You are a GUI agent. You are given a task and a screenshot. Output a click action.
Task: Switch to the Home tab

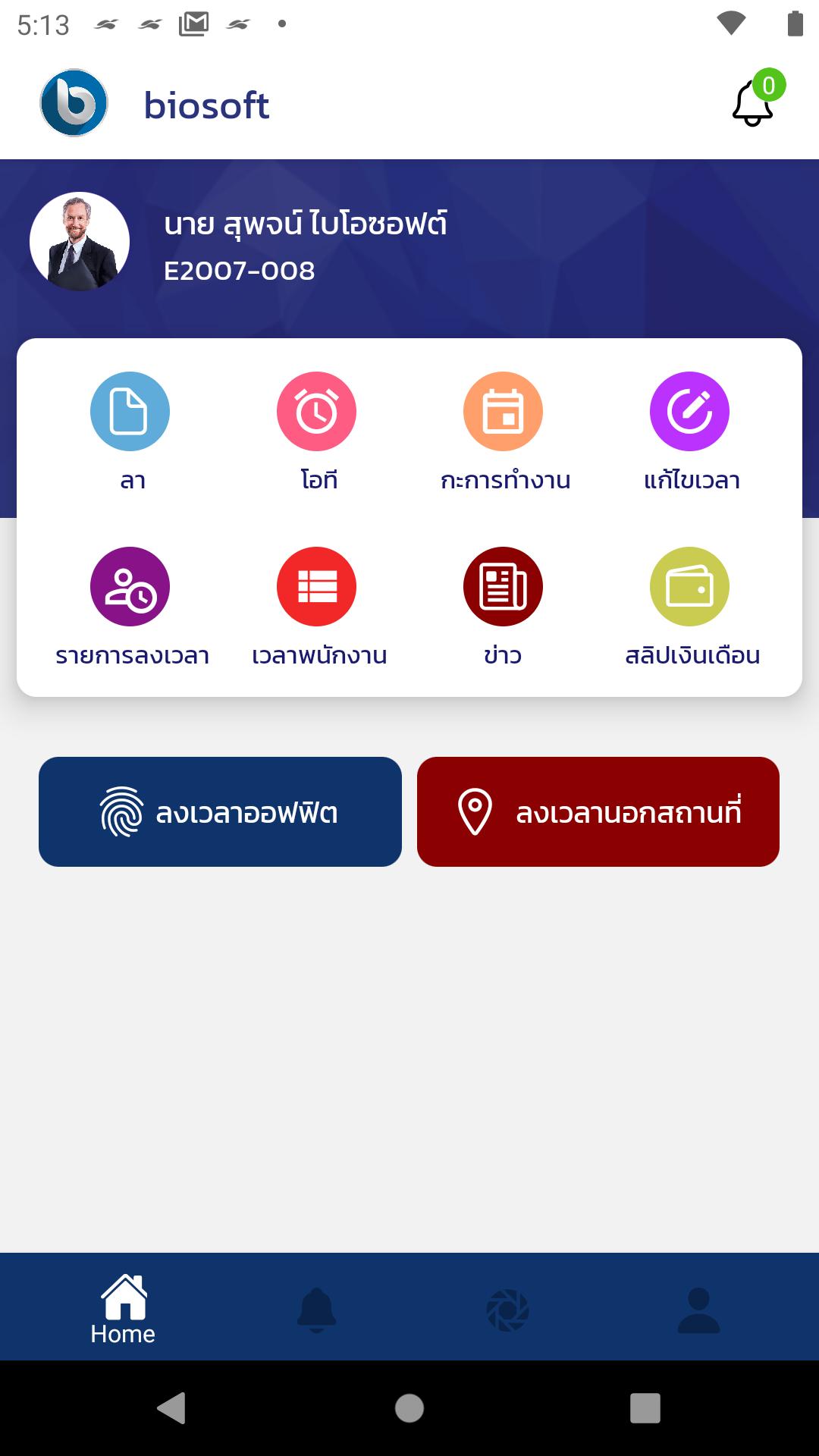click(123, 1308)
